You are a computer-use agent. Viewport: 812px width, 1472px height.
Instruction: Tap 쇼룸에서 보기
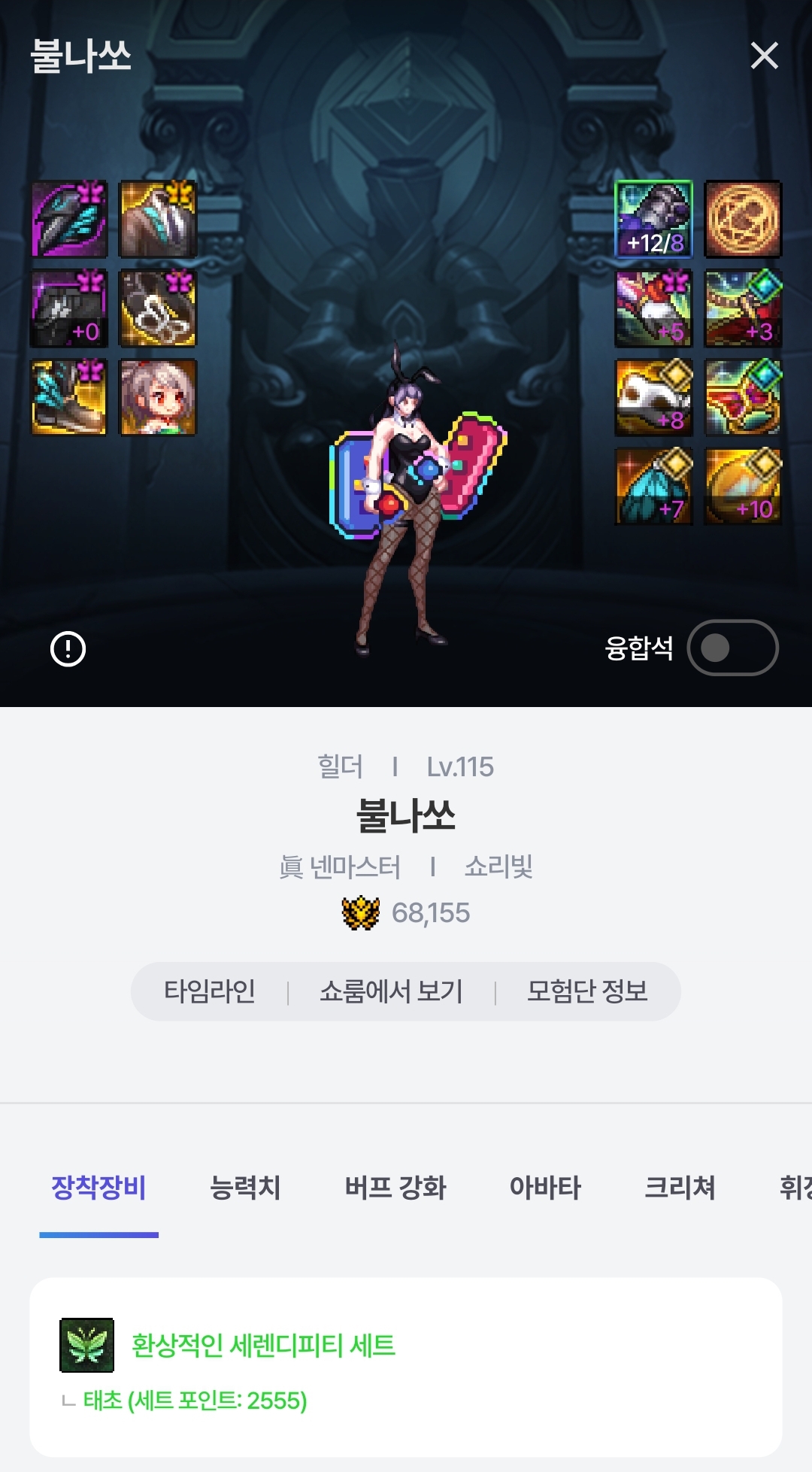point(391,991)
